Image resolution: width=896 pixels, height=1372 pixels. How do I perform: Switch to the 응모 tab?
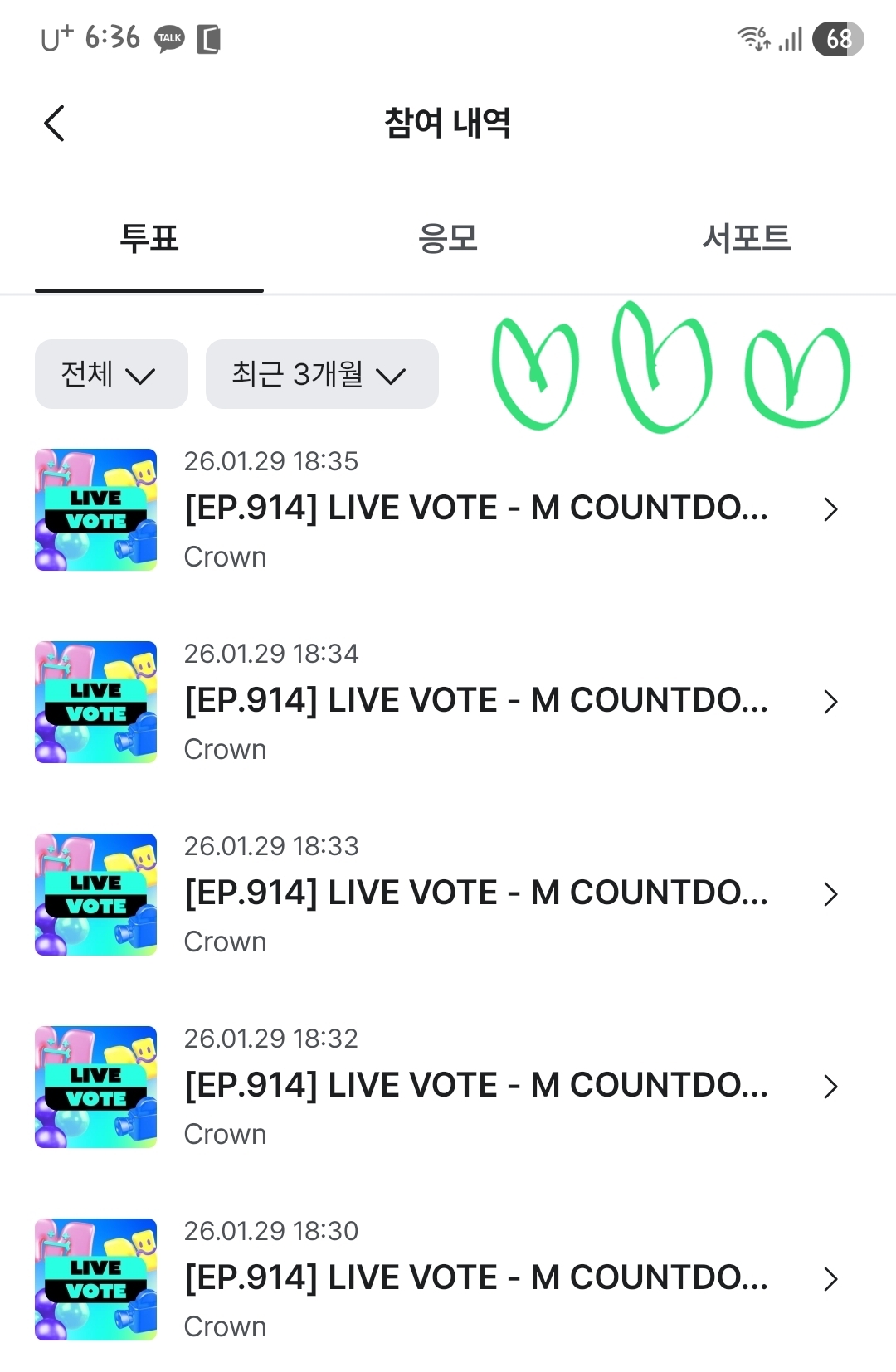448,238
